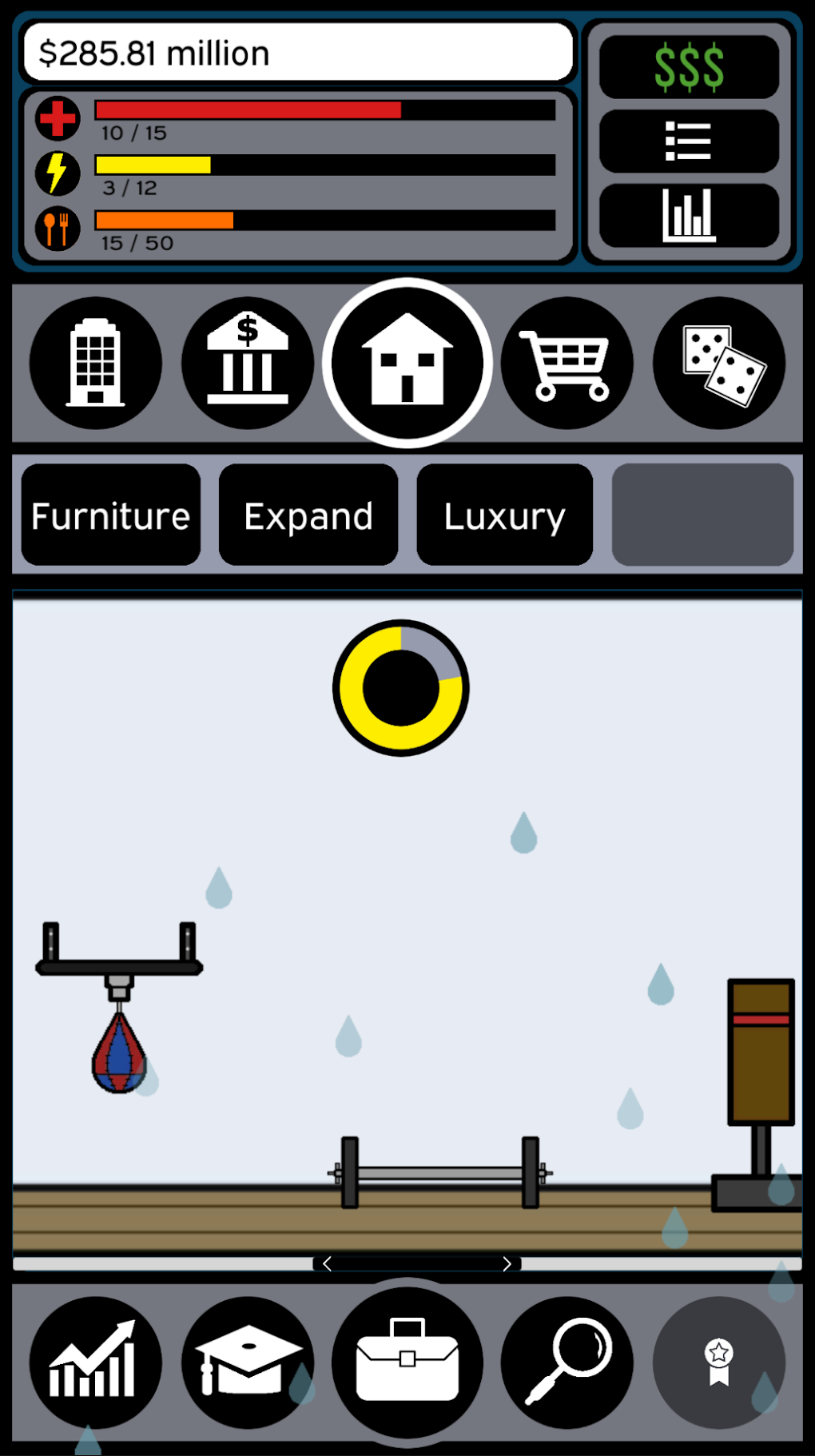Viewport: 815px width, 1456px height.
Task: Tap the barbell on the floor
Action: (x=439, y=1172)
